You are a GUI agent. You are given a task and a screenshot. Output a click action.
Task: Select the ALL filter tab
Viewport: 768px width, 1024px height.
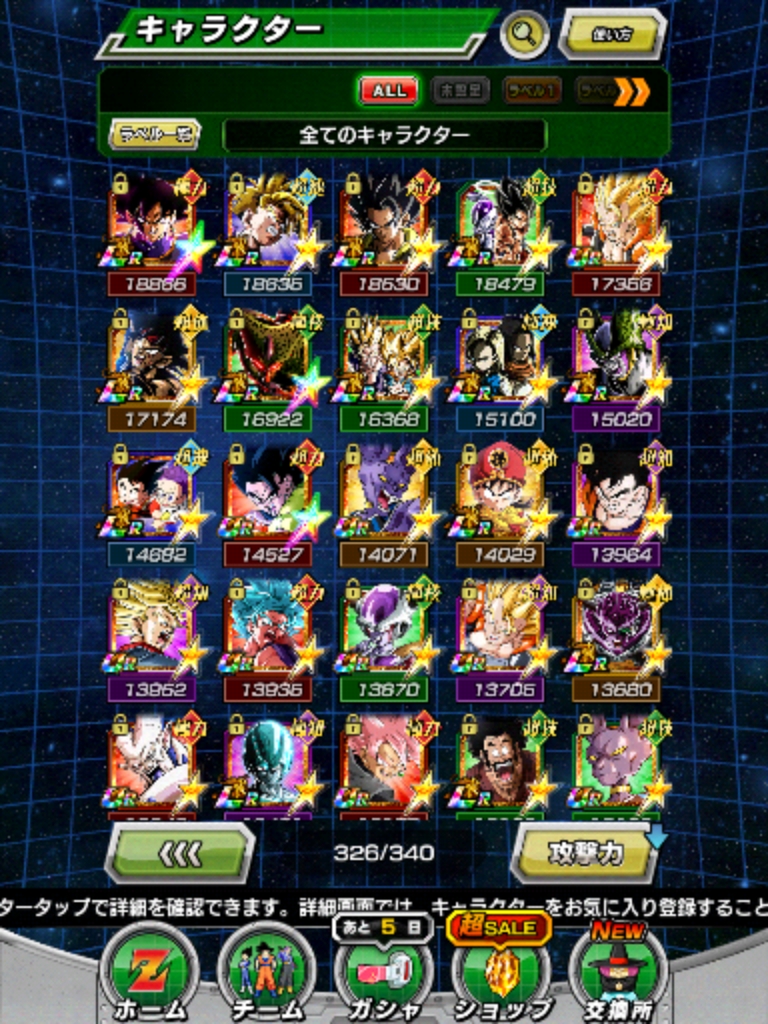point(389,91)
